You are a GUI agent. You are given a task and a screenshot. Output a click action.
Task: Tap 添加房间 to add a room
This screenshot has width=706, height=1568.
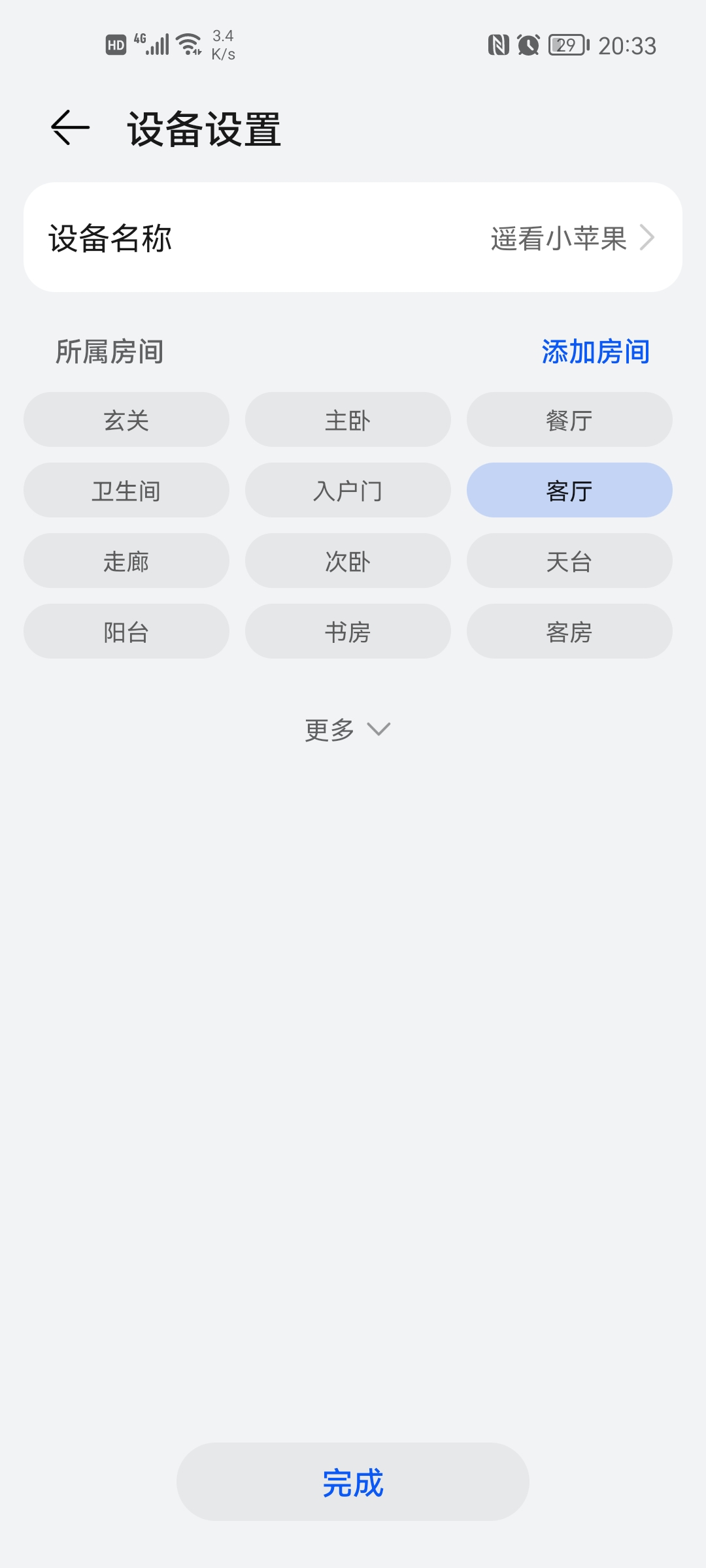(595, 351)
